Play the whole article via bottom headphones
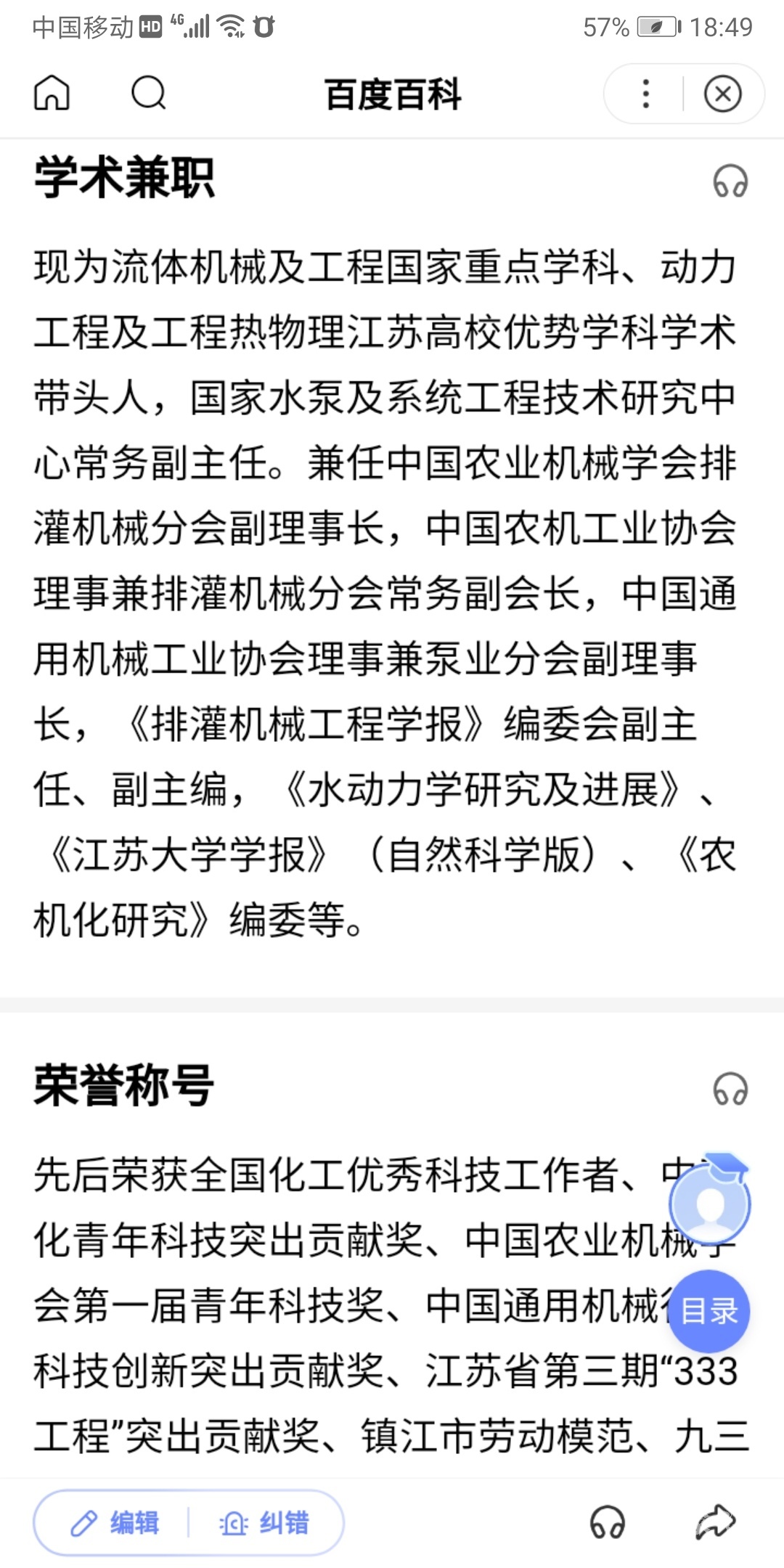The height and width of the screenshot is (1568, 784). click(x=607, y=1522)
